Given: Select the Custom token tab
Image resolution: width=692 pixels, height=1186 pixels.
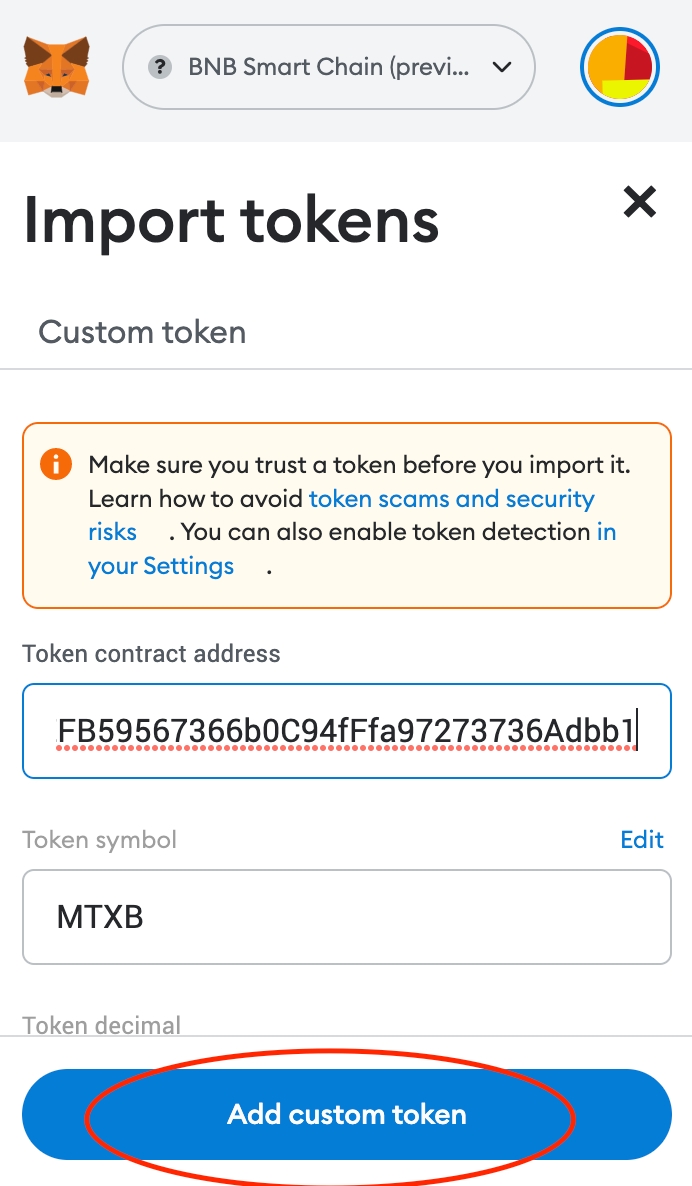Looking at the screenshot, I should [142, 332].
